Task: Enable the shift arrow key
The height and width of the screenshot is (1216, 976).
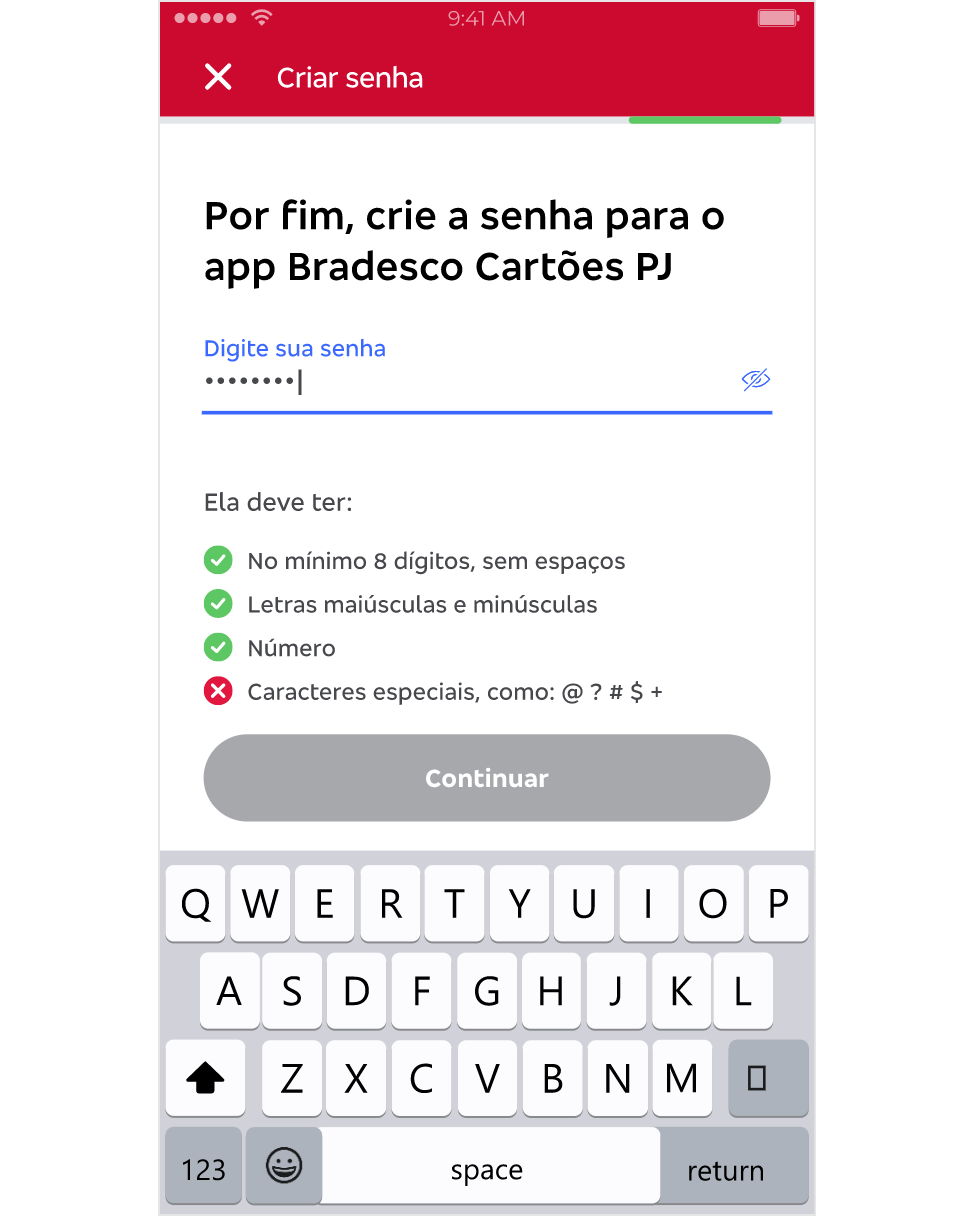Action: point(205,1078)
